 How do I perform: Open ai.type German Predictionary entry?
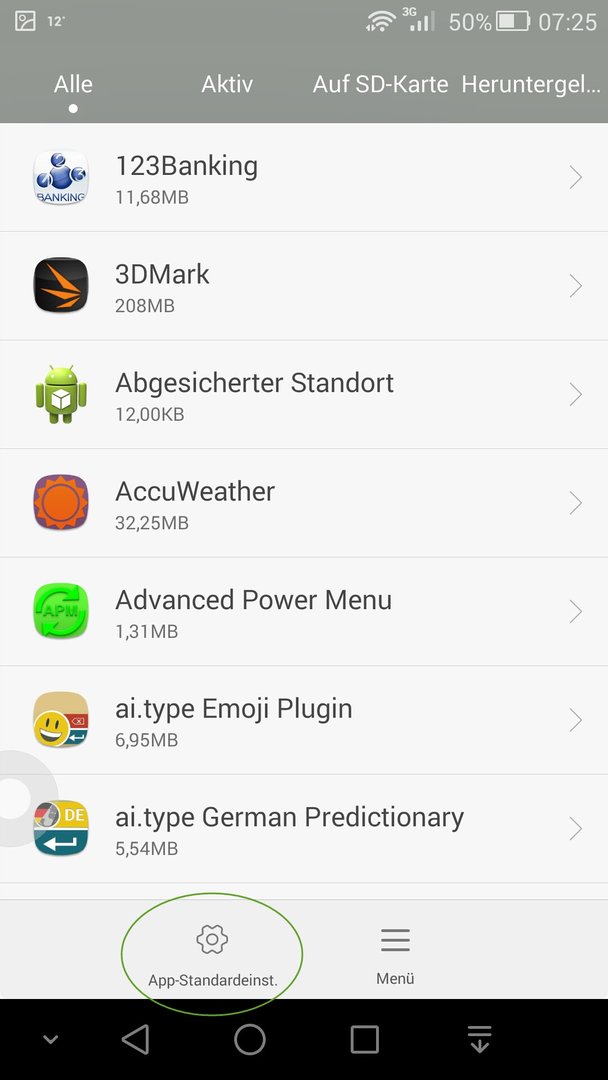click(304, 828)
